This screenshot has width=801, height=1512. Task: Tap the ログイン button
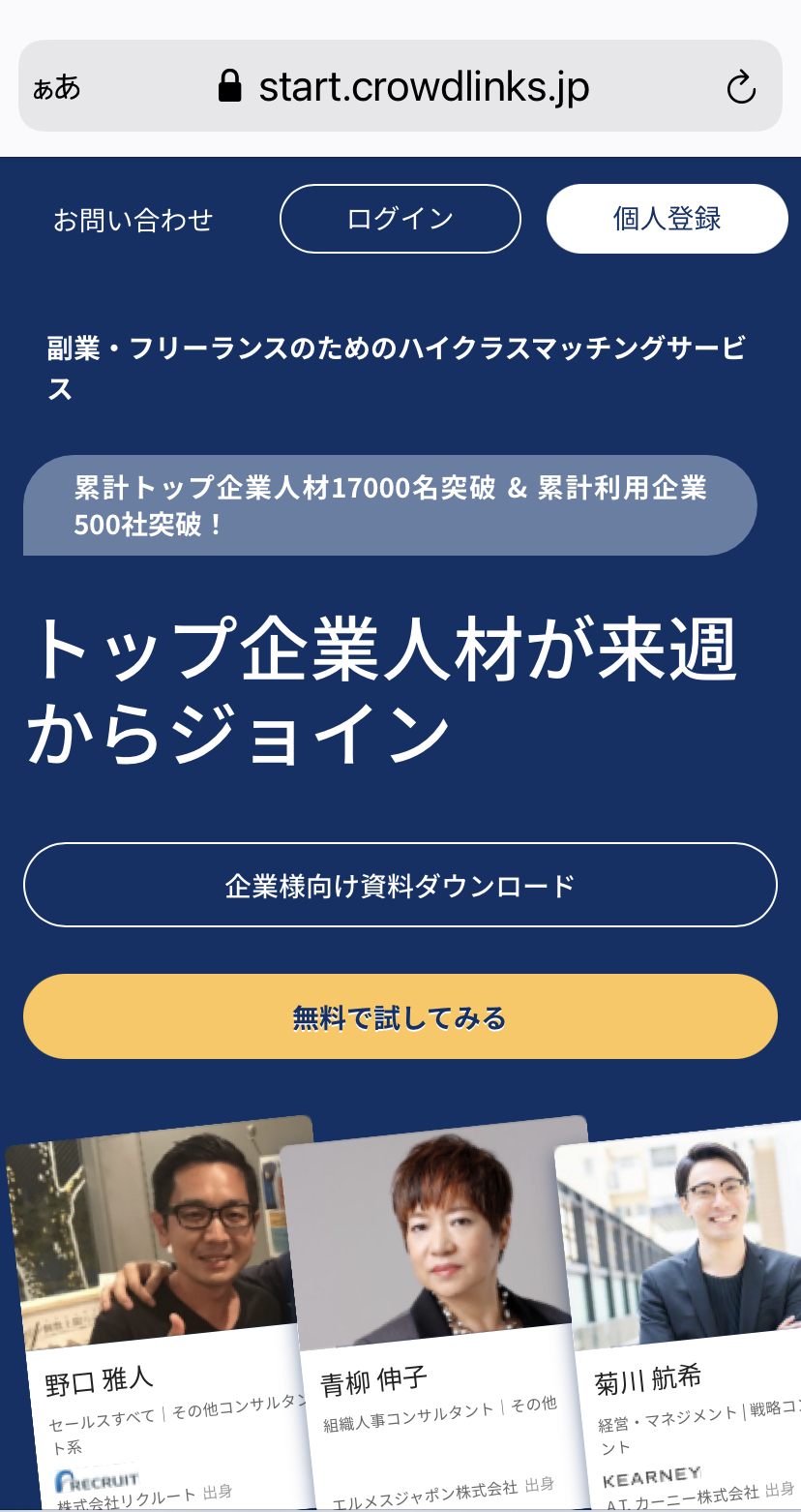[400, 219]
